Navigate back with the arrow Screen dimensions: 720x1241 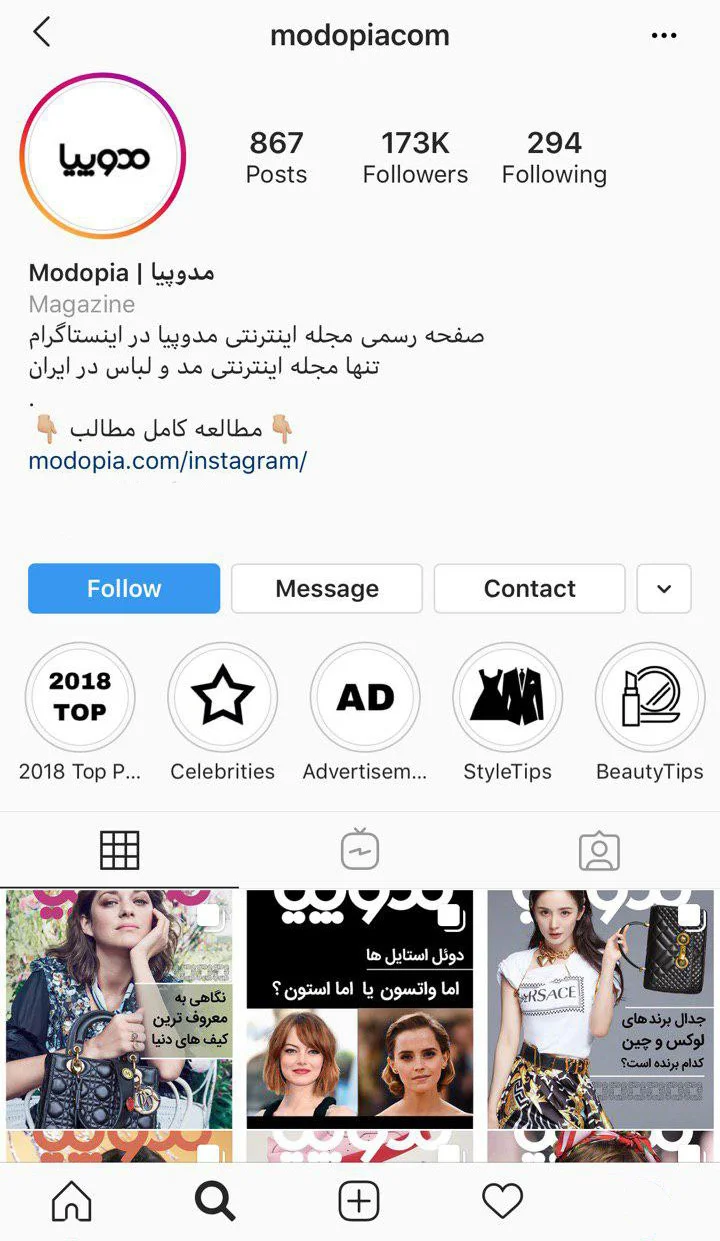pyautogui.click(x=42, y=32)
